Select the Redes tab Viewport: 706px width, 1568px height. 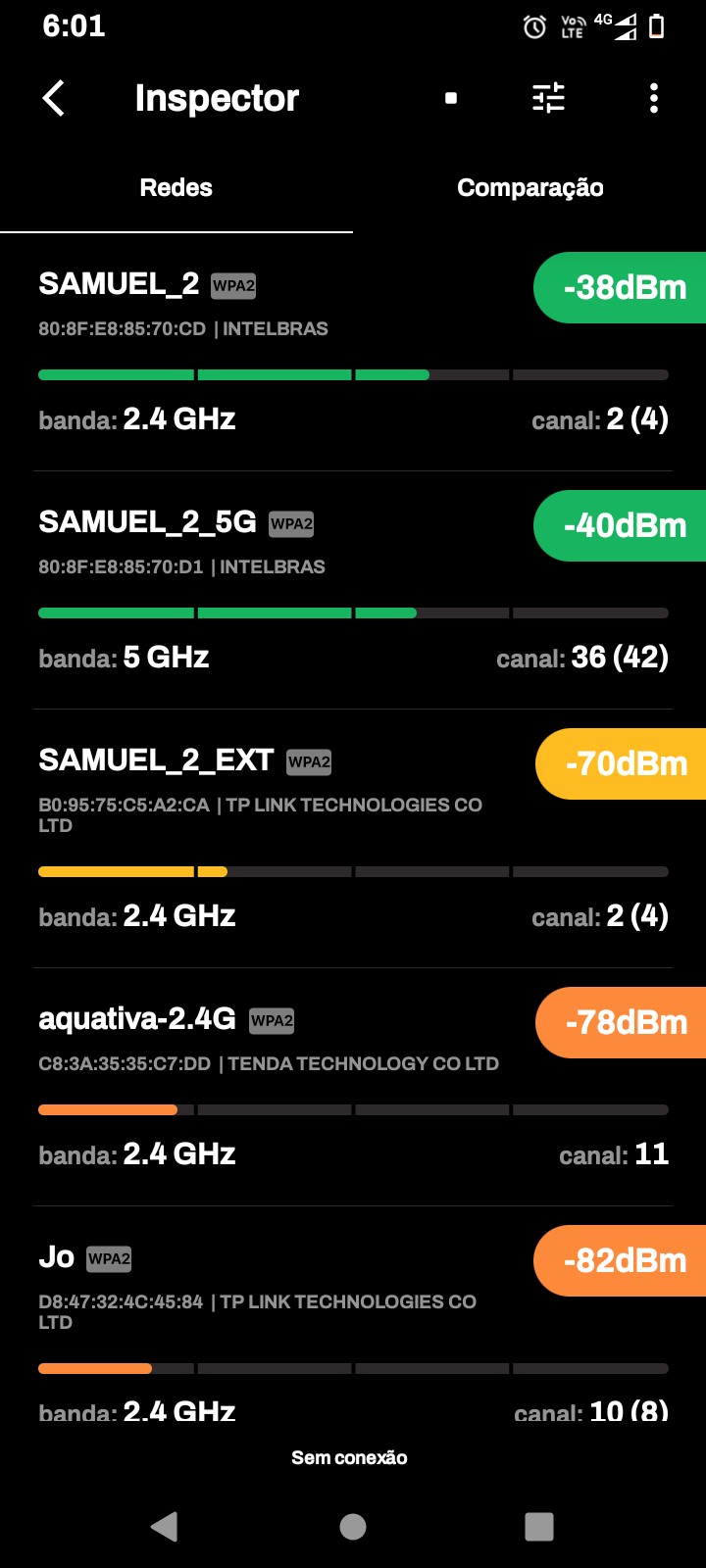pyautogui.click(x=176, y=187)
